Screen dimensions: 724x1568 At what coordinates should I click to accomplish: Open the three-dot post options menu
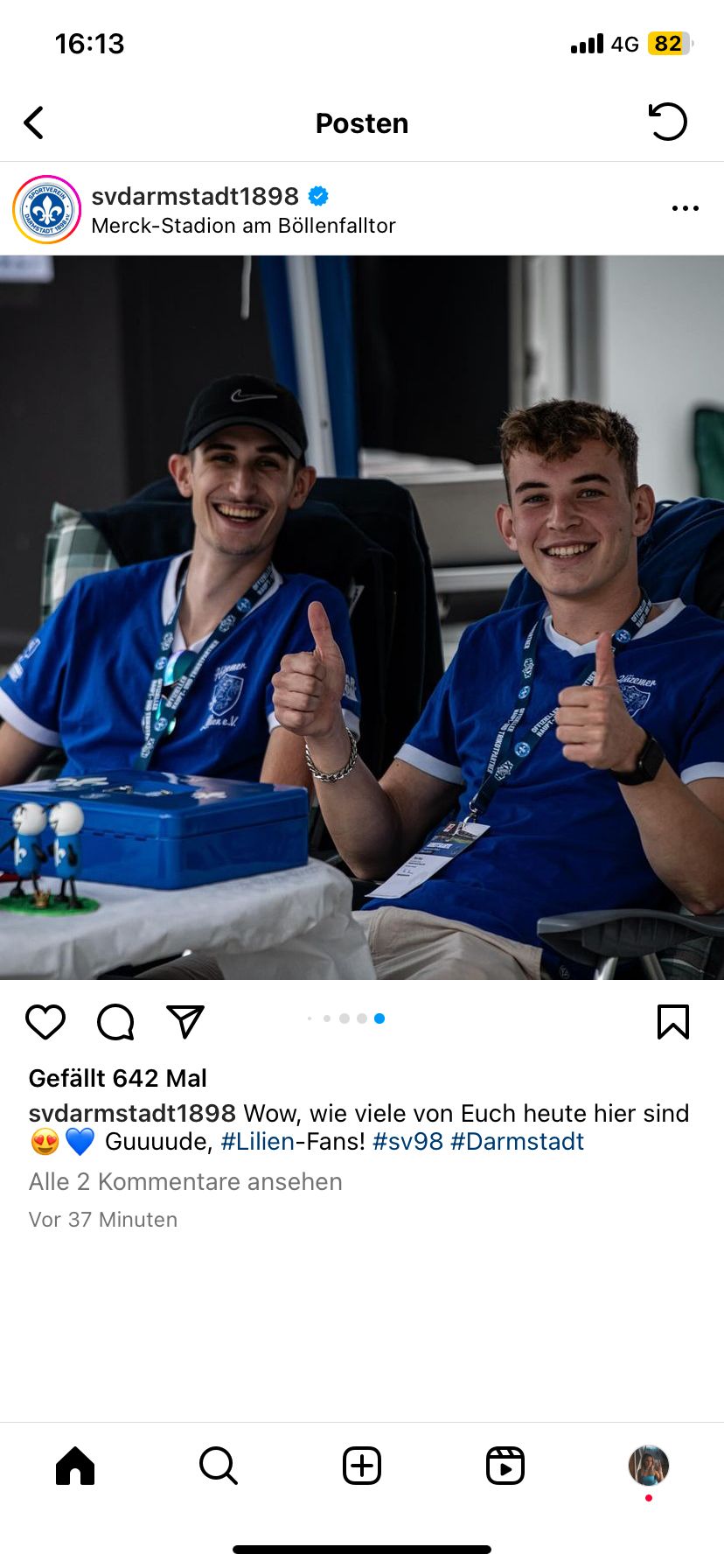[x=685, y=208]
